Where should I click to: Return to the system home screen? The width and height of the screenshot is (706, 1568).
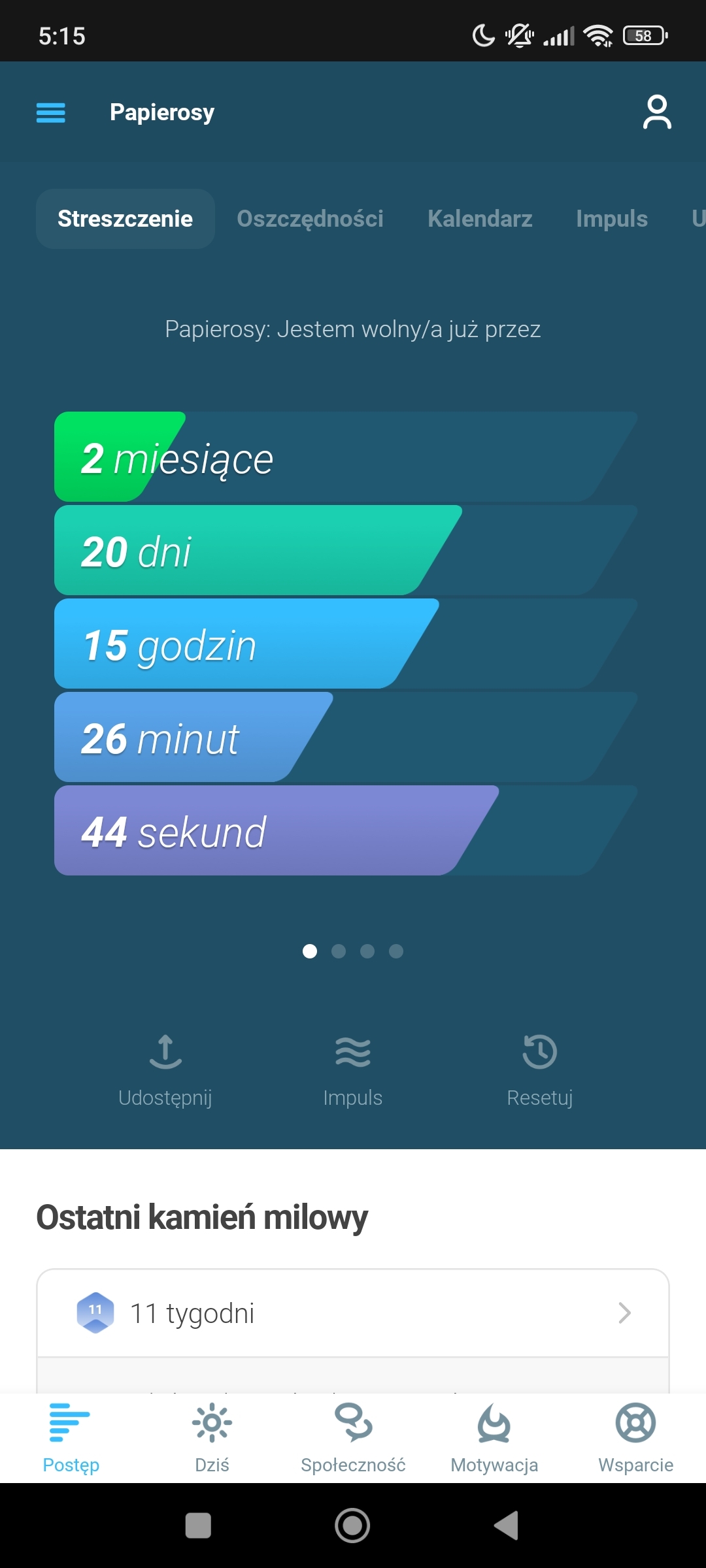point(352,1526)
